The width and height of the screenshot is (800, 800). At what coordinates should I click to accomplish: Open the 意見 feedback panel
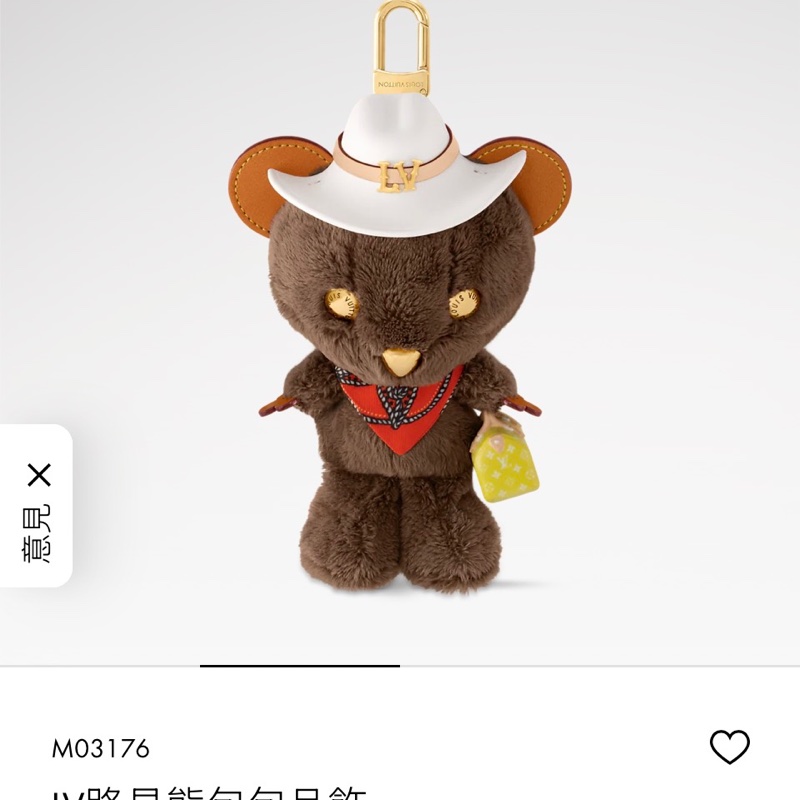[38, 534]
